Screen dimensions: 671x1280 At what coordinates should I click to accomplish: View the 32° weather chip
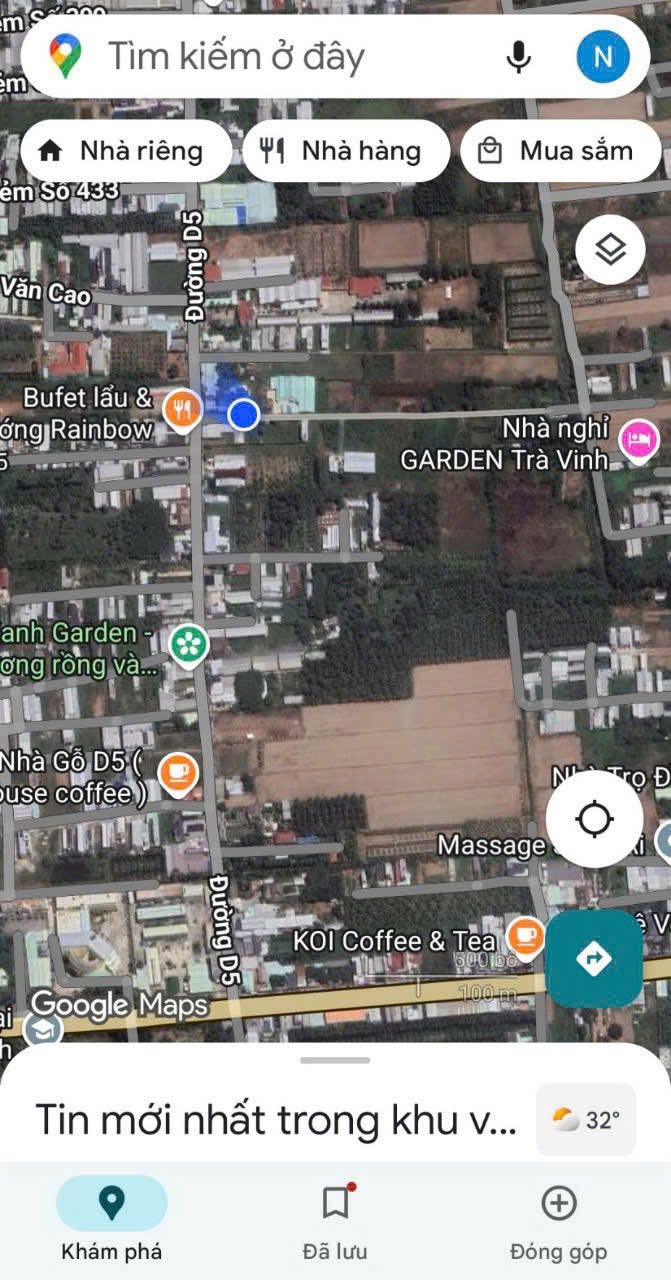pos(587,1120)
